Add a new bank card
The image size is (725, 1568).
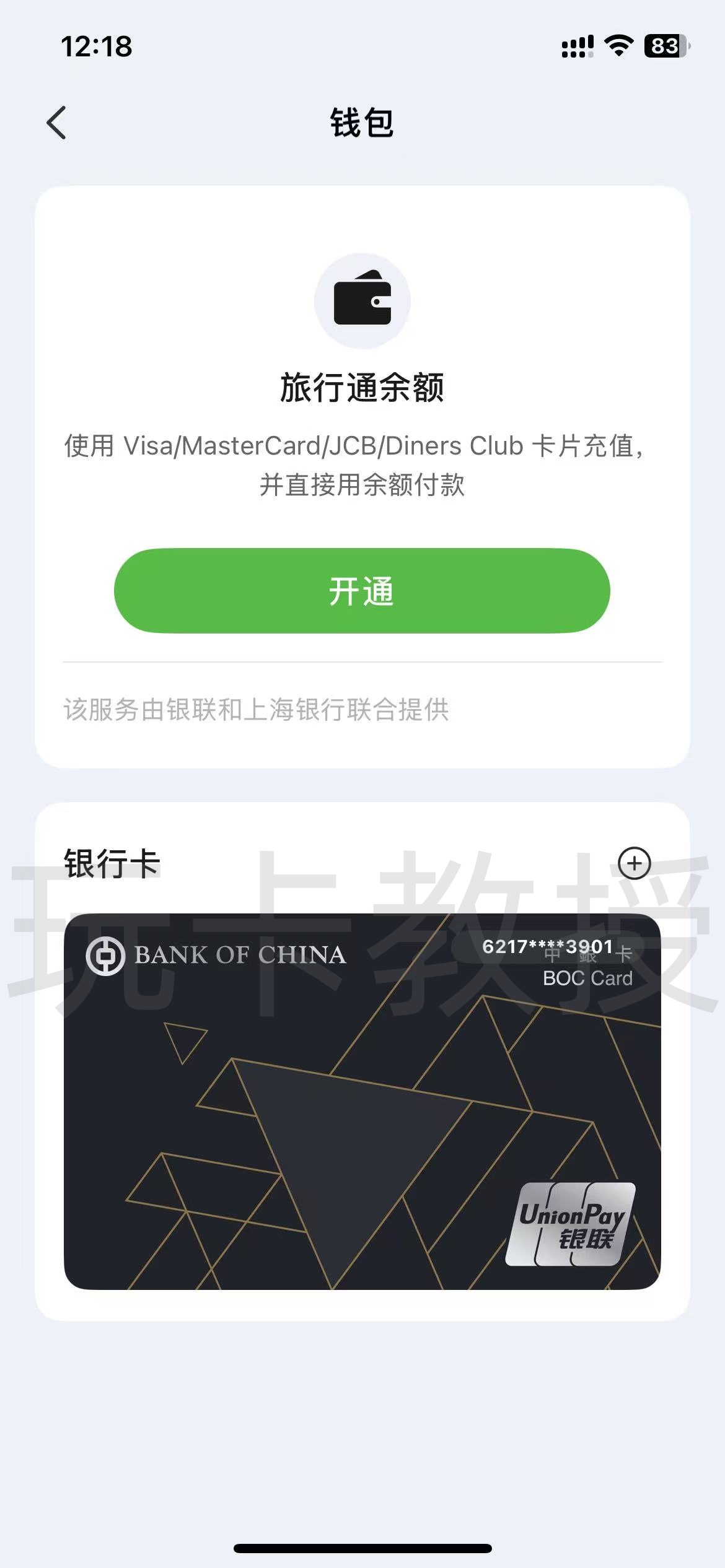634,863
